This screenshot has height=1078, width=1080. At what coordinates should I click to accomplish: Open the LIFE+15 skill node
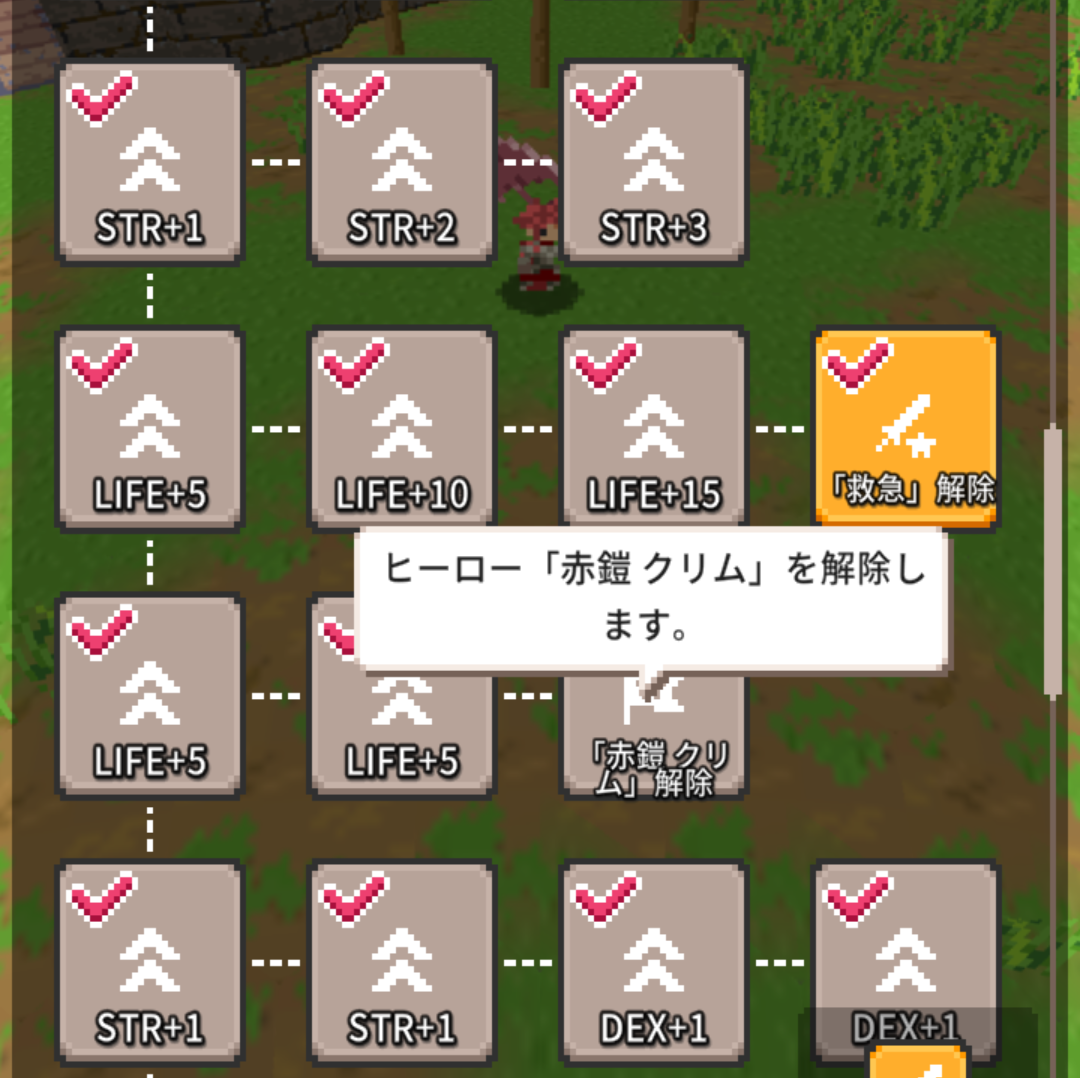tap(653, 429)
